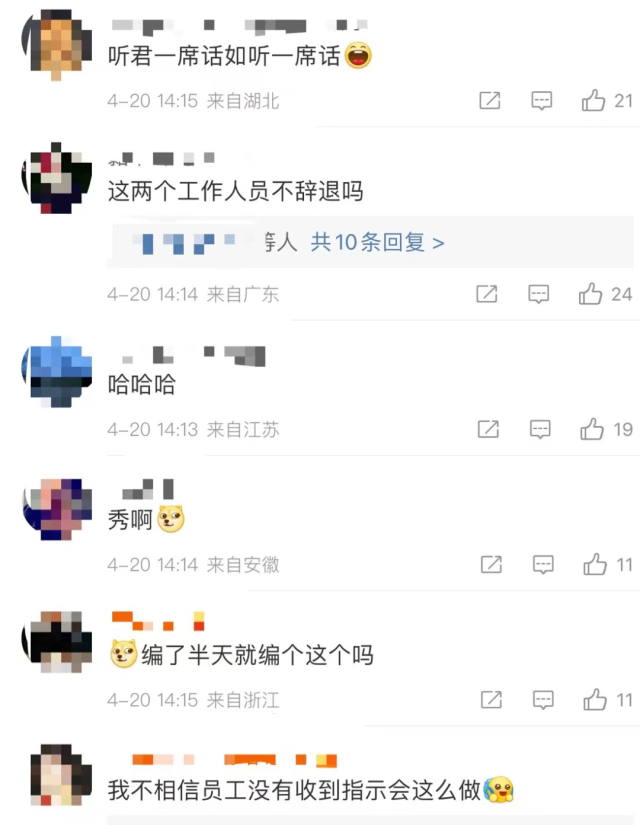Viewport: 640px width, 825px height.
Task: Like the comment '听君一席话如听一席话'
Action: point(594,100)
